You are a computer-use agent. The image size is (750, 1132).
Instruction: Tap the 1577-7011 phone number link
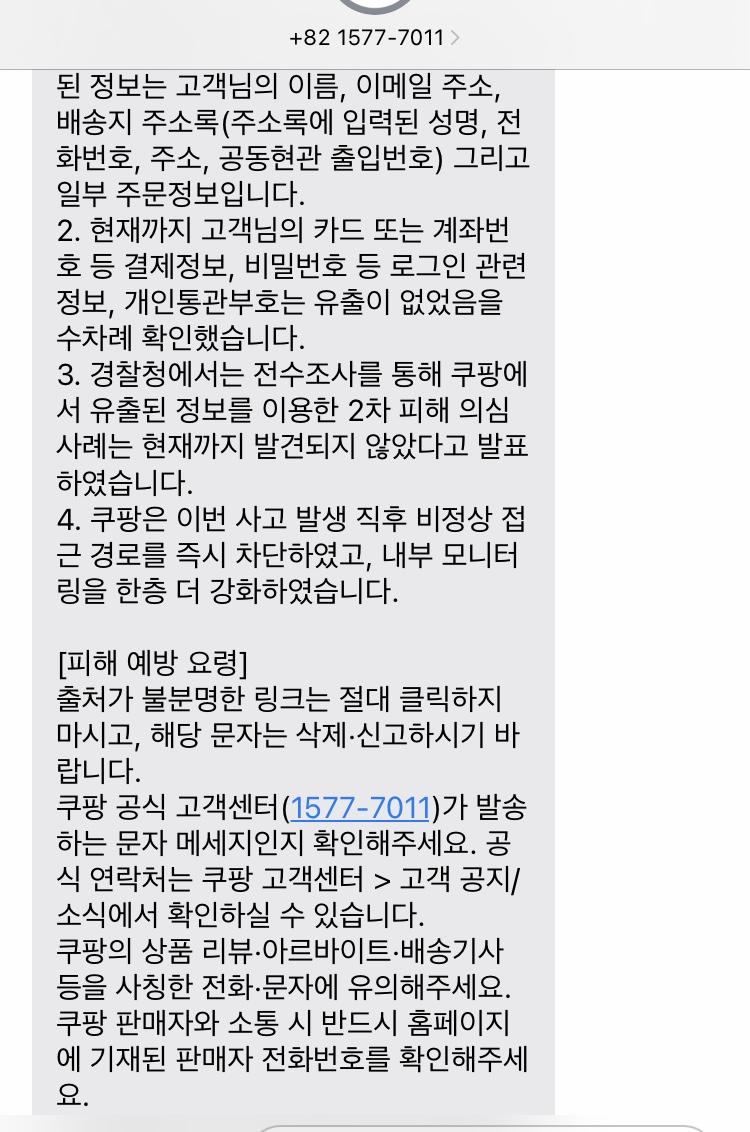[x=359, y=806]
